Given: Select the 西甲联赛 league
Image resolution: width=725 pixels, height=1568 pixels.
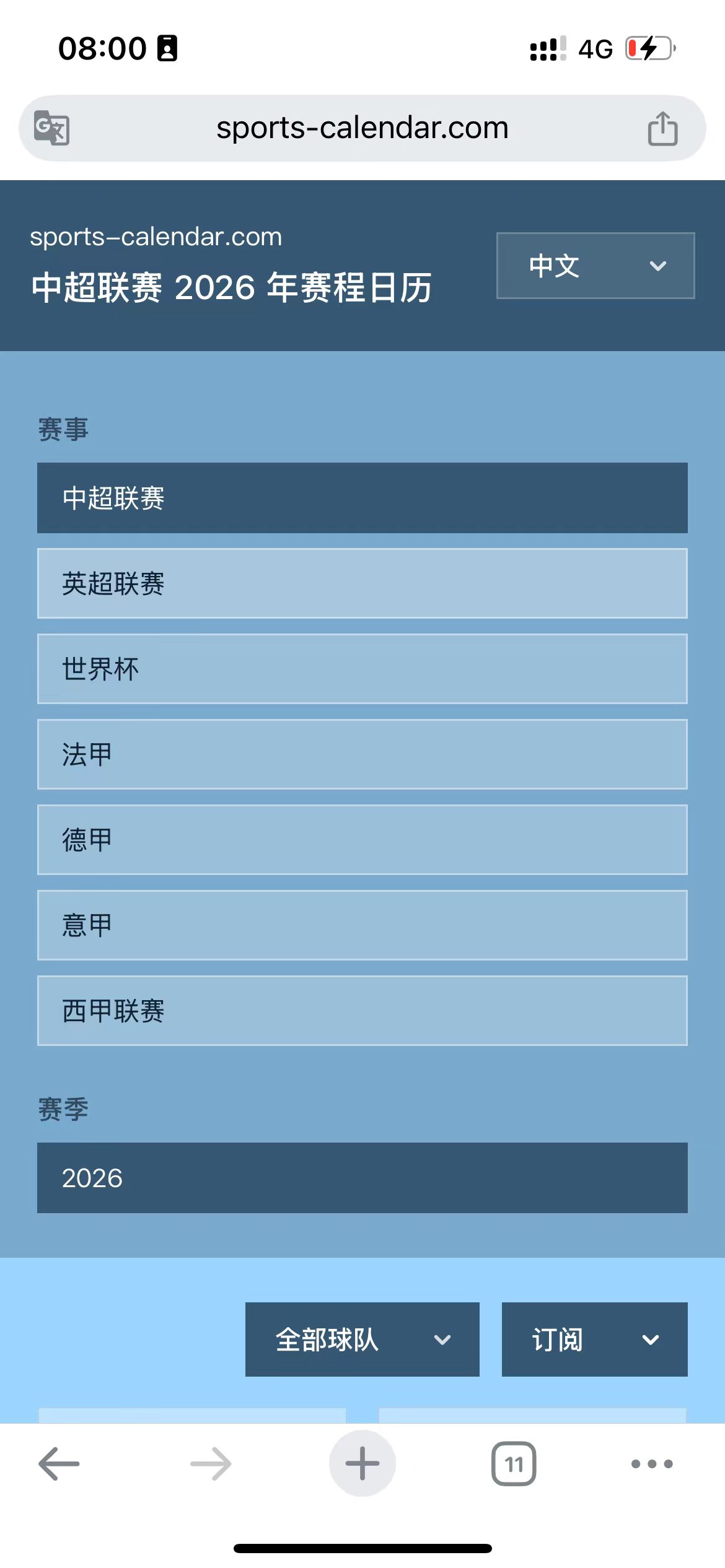Looking at the screenshot, I should 362,1011.
